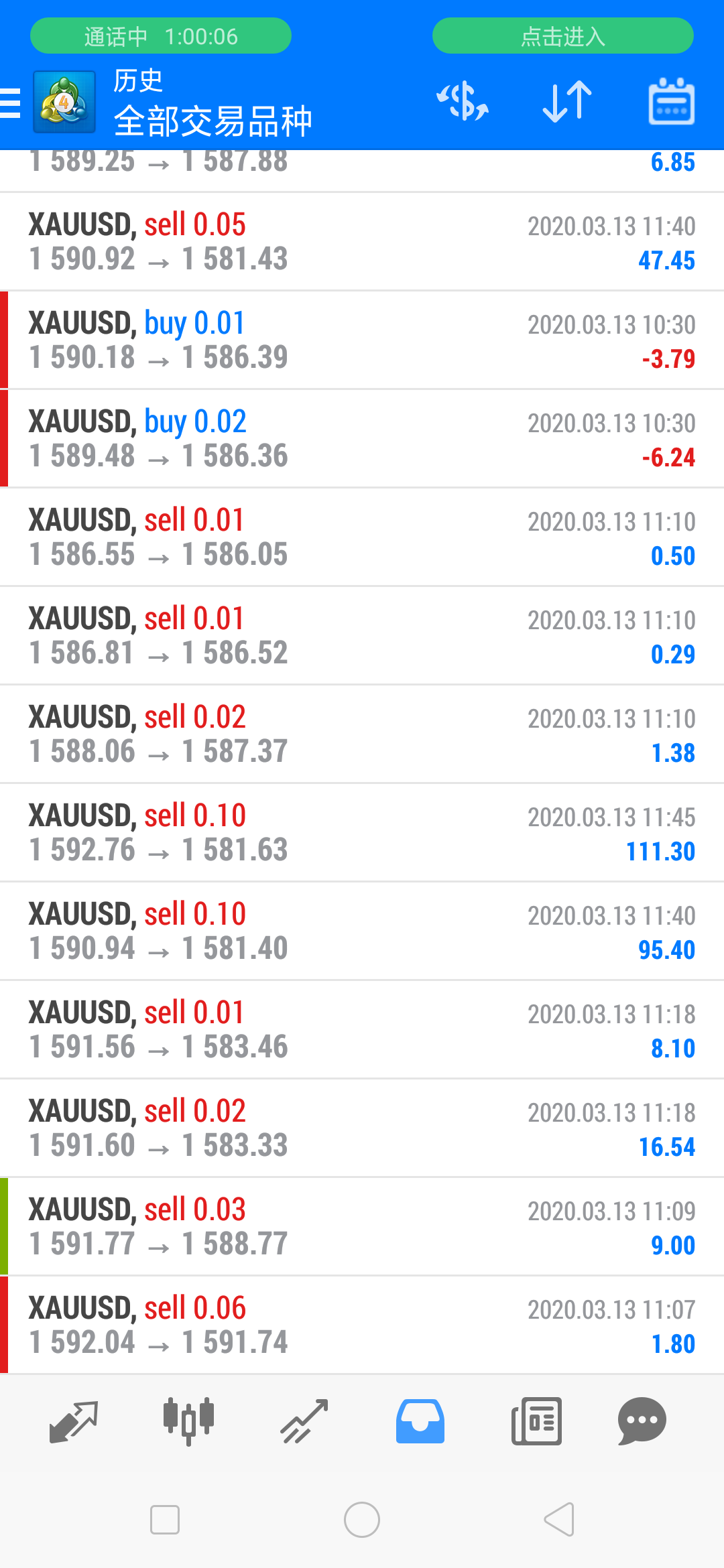Go back using the system back button

[559, 1519]
